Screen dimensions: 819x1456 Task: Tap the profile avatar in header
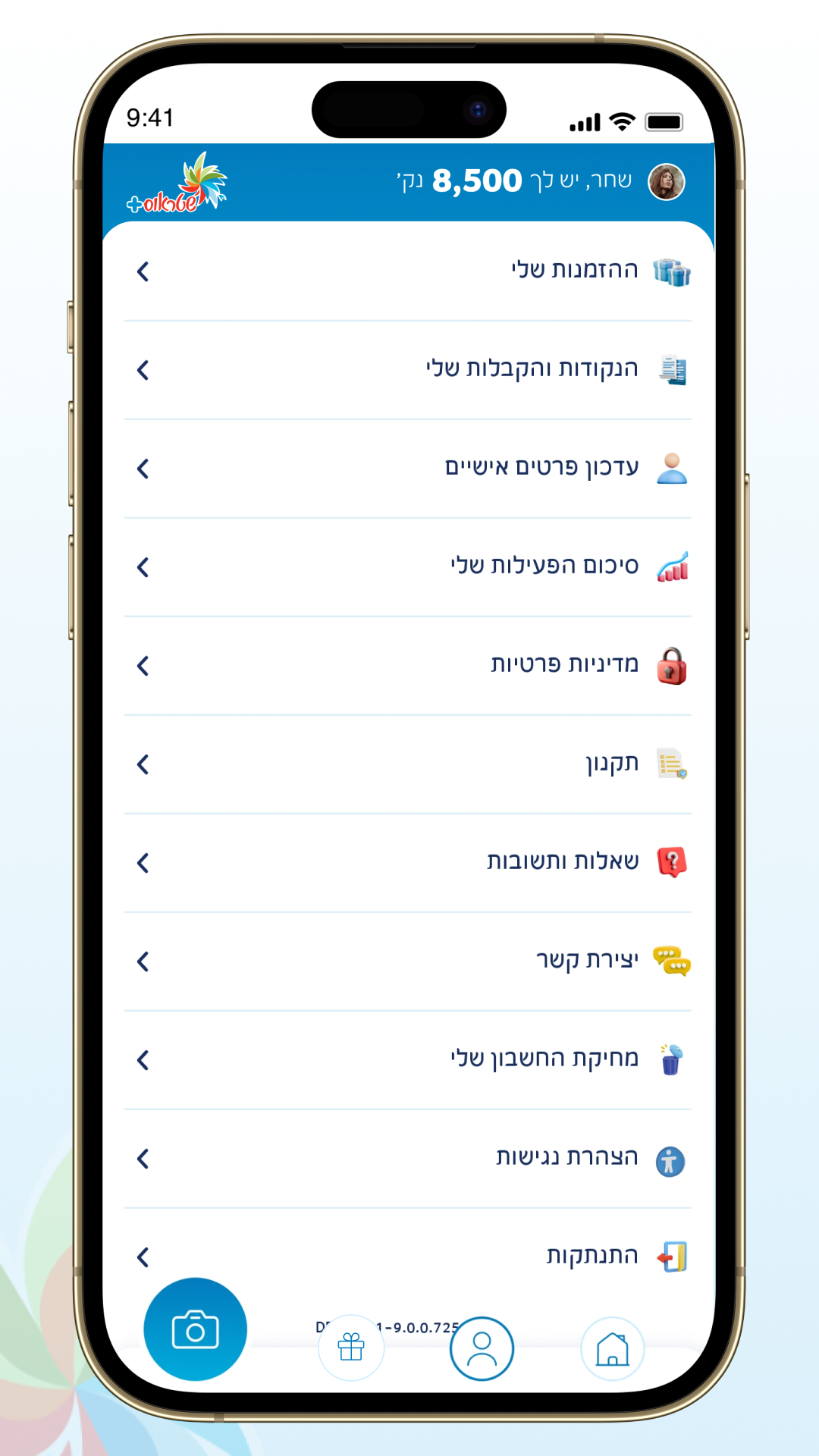[x=667, y=182]
